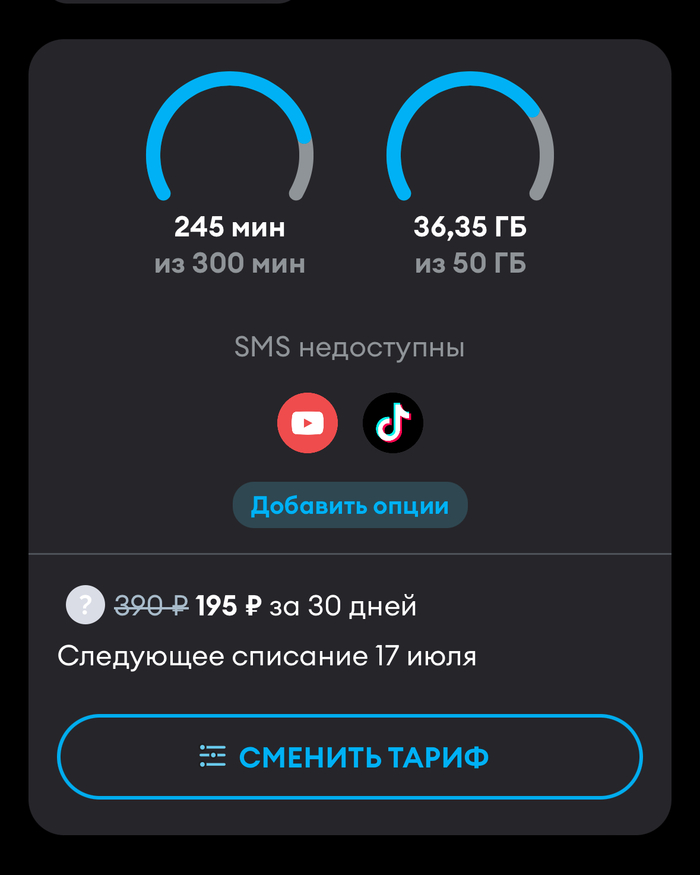Select the YouTube unlimited option icon

tap(307, 423)
